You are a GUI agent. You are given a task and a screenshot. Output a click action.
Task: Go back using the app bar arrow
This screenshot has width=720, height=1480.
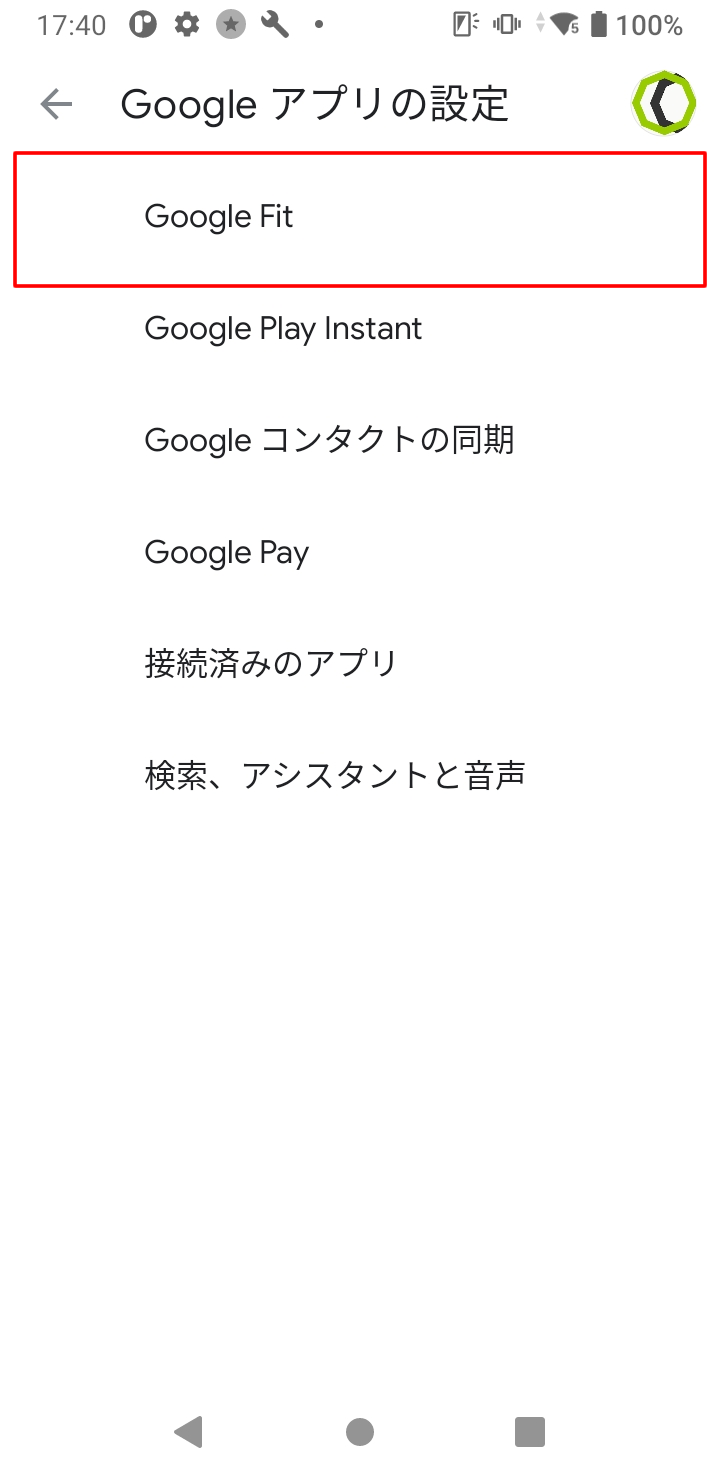(56, 104)
